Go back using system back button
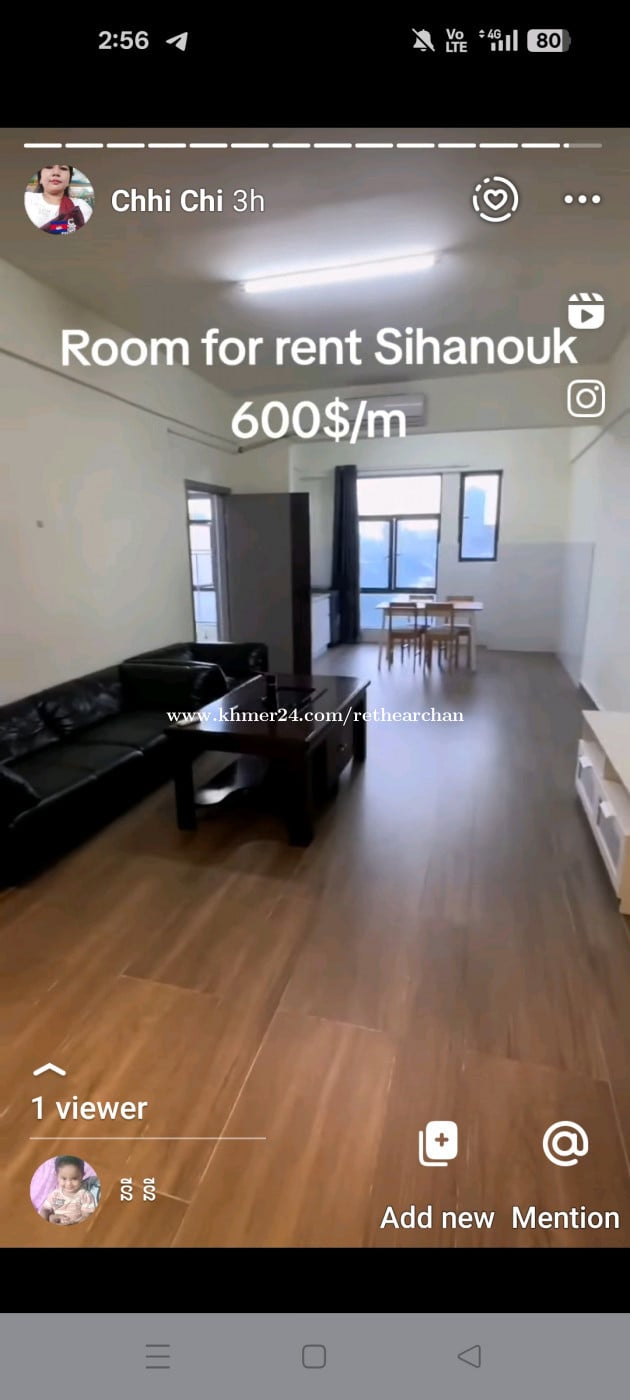The width and height of the screenshot is (630, 1400). click(x=469, y=1356)
